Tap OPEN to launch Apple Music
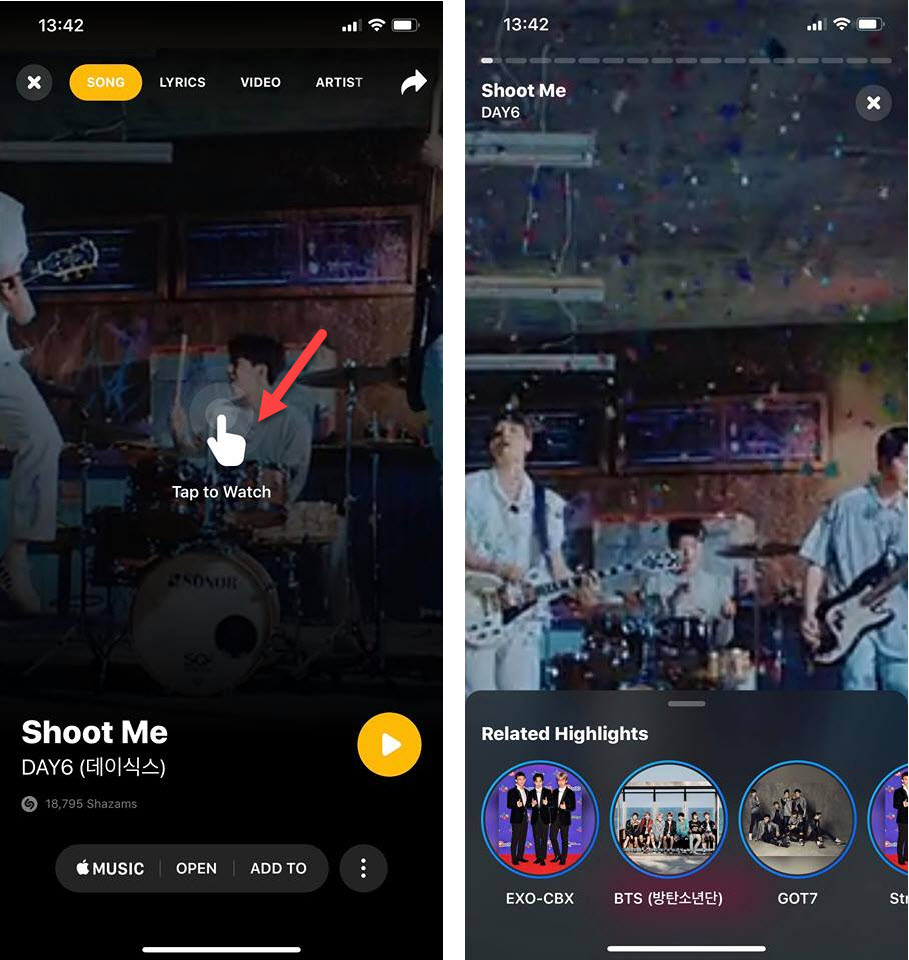Screen dimensions: 909x960 click(196, 868)
